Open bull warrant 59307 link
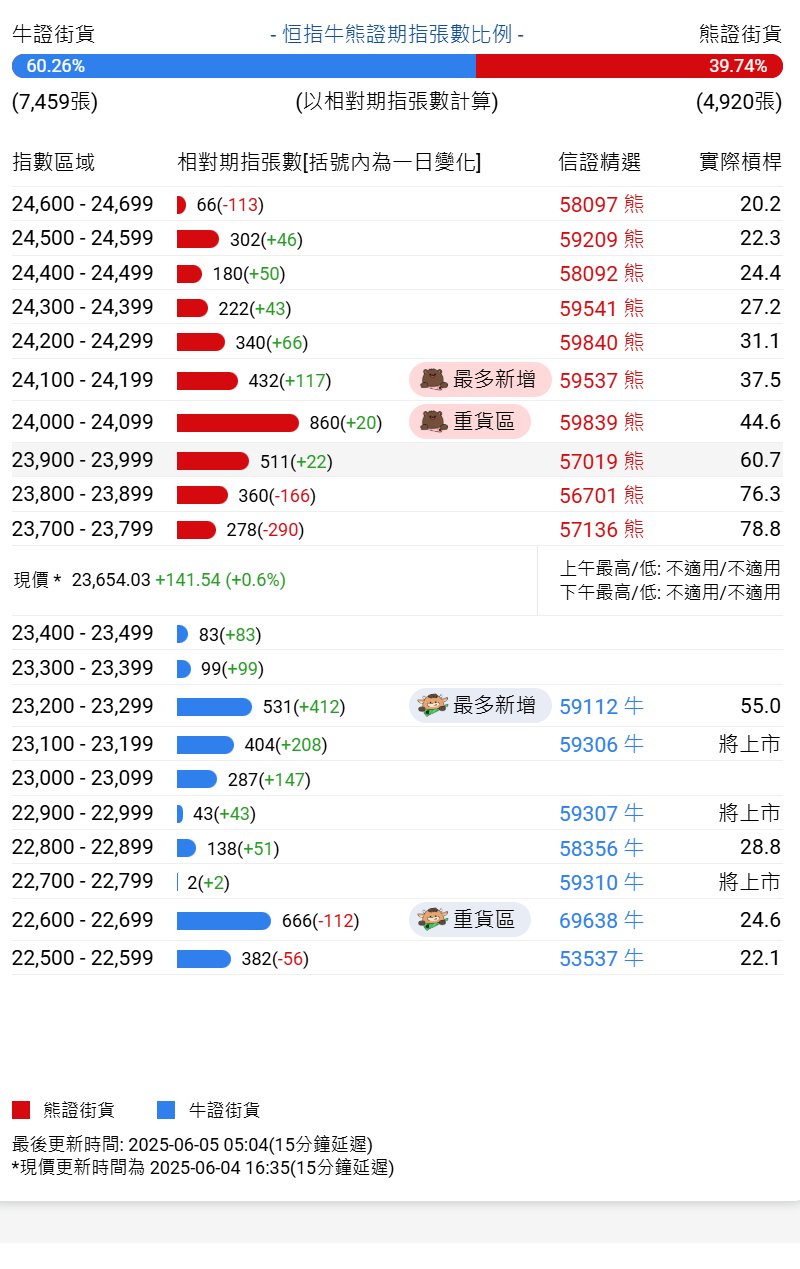This screenshot has height=1269, width=800. (601, 813)
